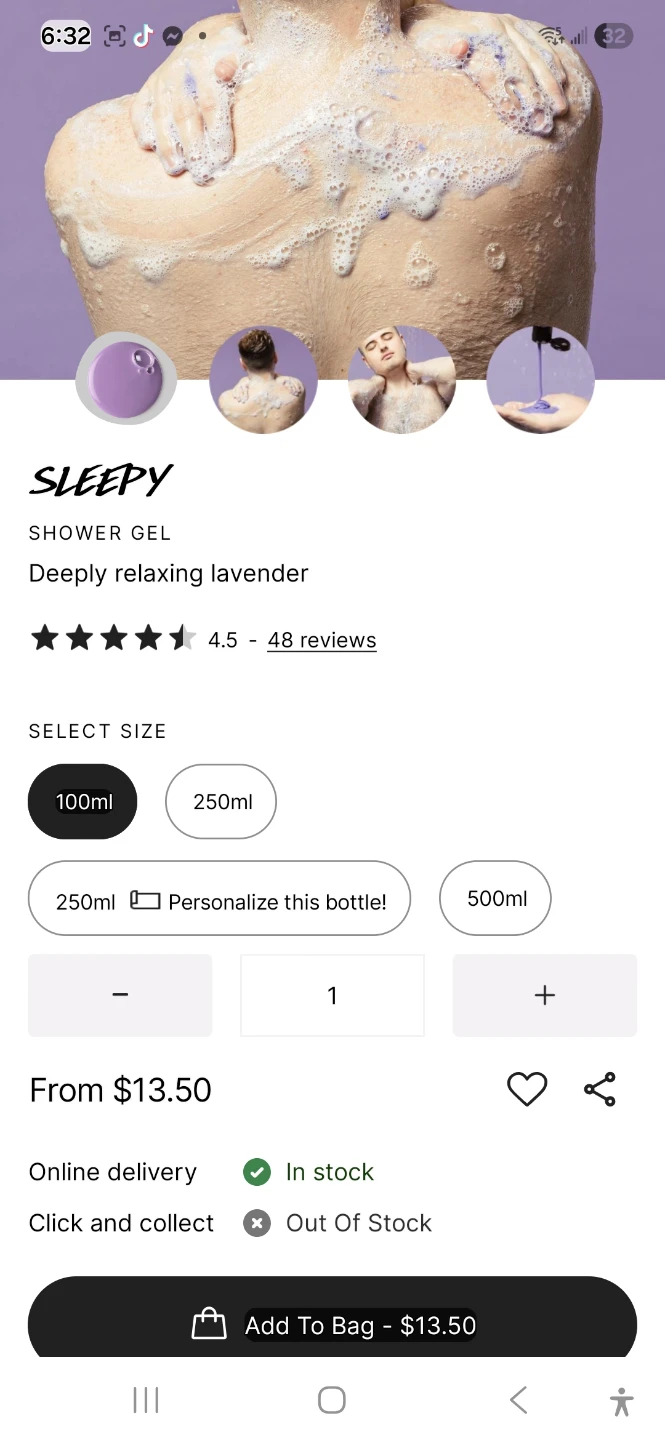Share this product
The image size is (665, 1440).
click(600, 1089)
